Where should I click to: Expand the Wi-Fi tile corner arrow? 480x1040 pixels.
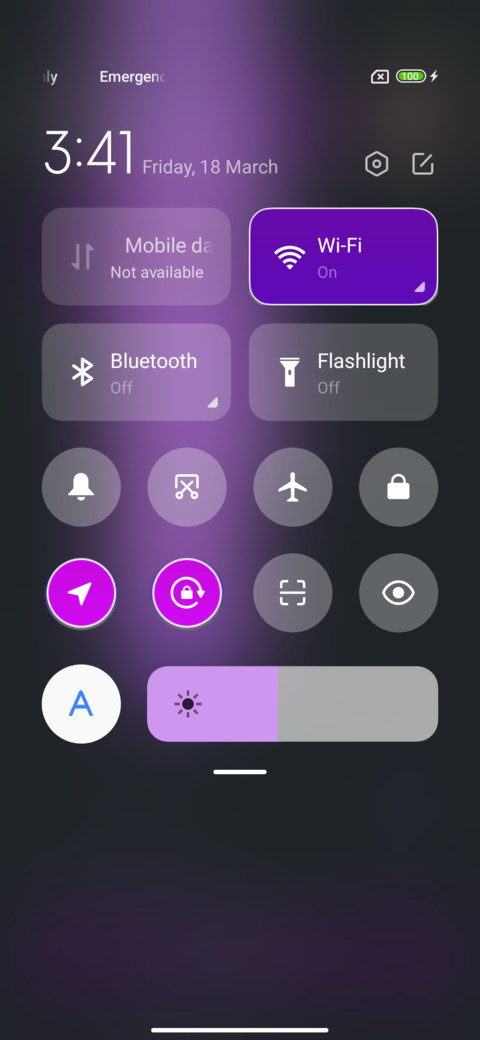pyautogui.click(x=419, y=287)
